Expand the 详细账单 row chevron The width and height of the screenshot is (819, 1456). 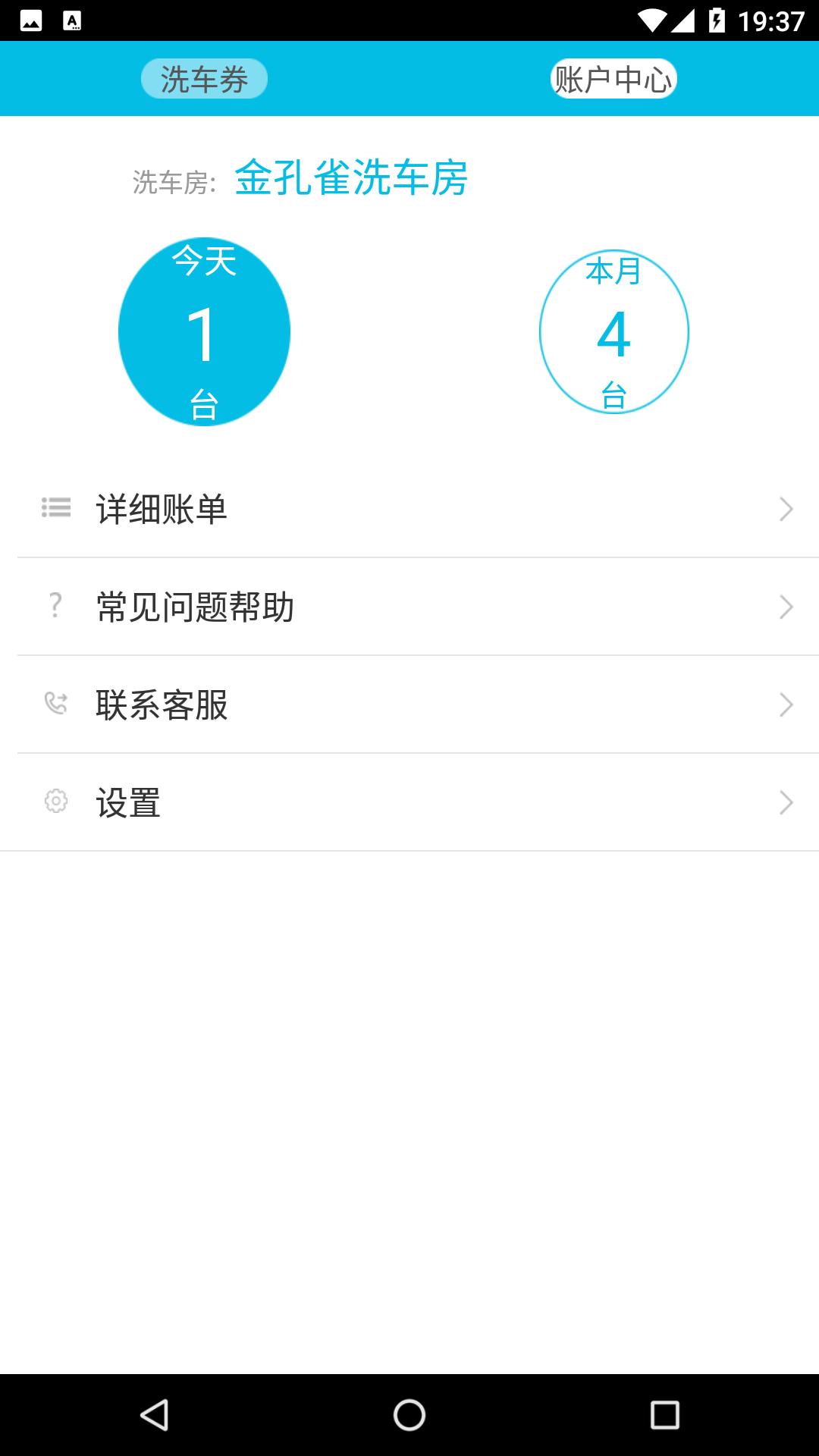pos(786,508)
